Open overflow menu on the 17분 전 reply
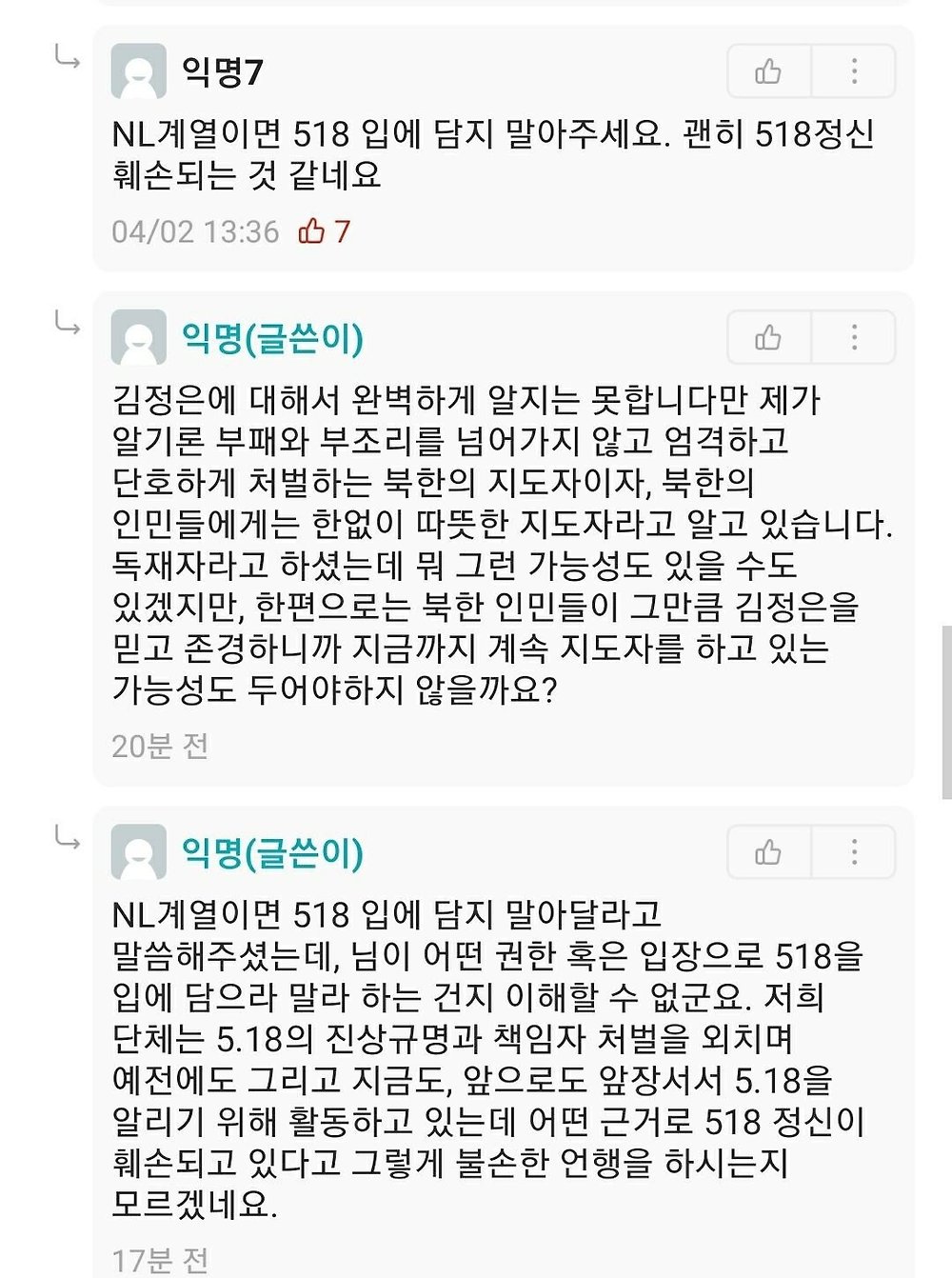The height and width of the screenshot is (1278, 952). (x=854, y=852)
